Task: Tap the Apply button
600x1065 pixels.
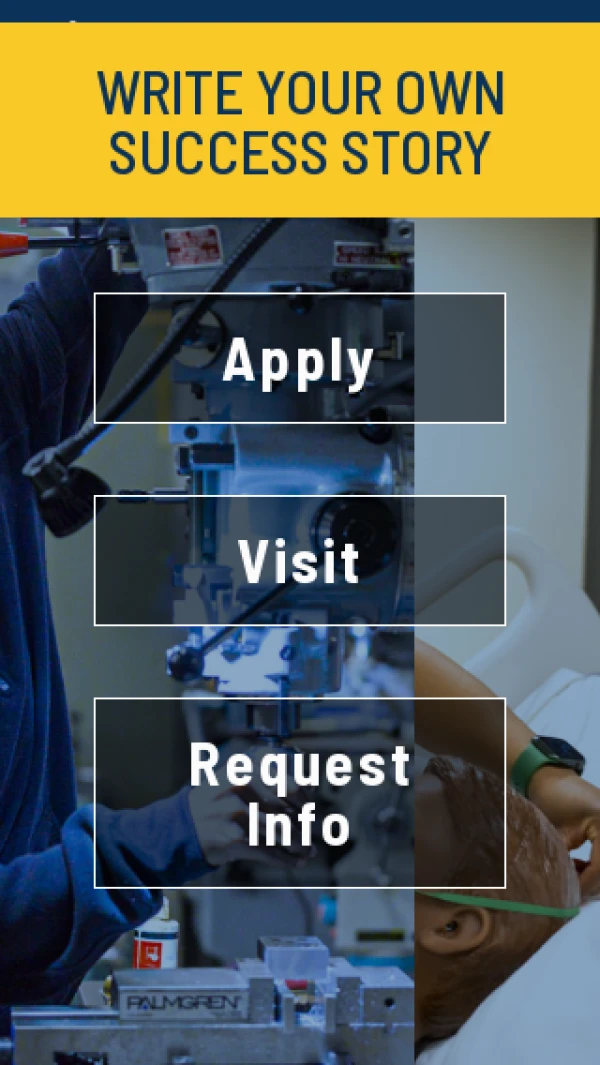Action: pos(300,358)
